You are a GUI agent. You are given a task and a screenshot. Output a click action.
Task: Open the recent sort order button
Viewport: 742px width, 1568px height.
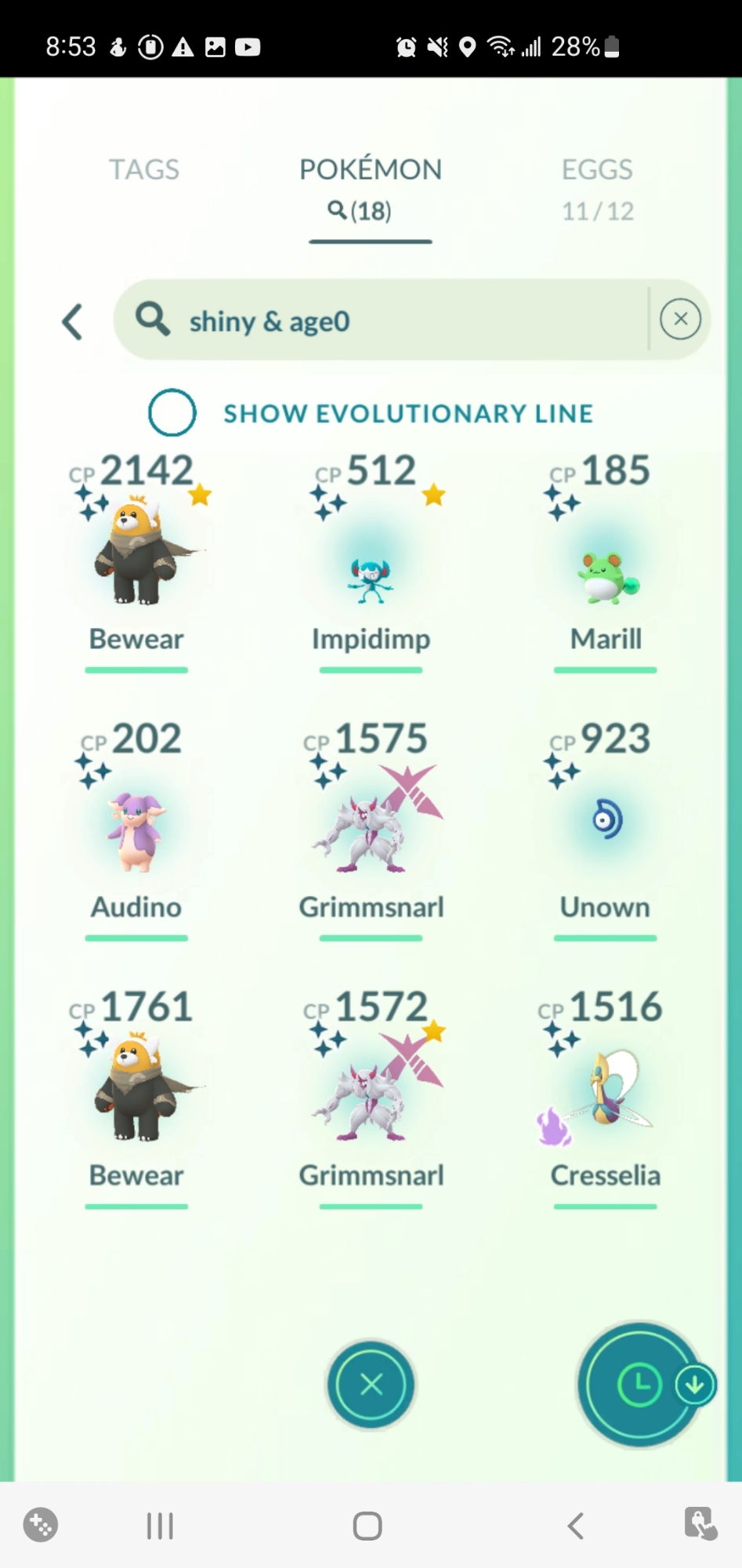641,1385
